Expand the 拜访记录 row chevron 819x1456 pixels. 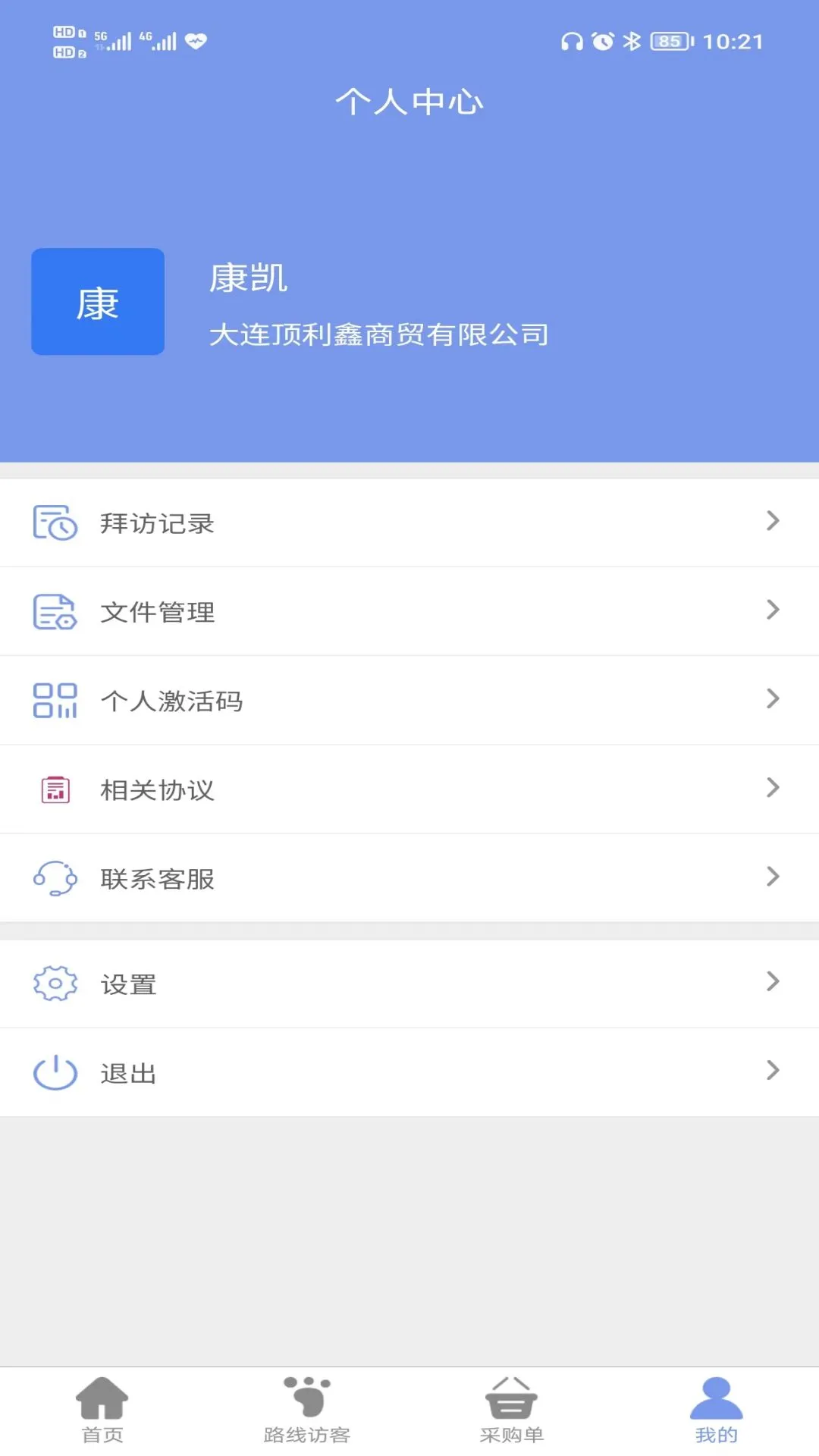[x=773, y=522]
